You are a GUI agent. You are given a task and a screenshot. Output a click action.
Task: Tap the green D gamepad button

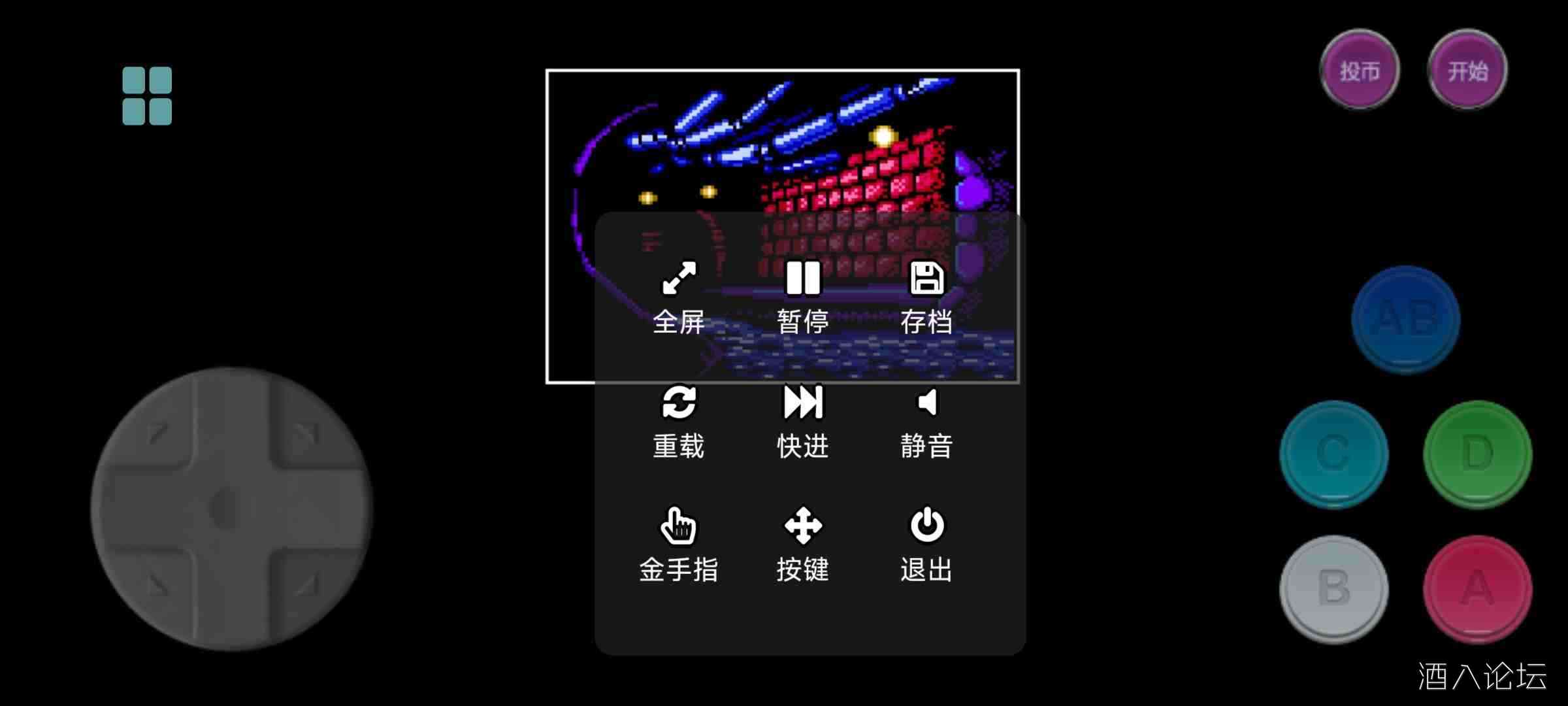click(x=1478, y=454)
